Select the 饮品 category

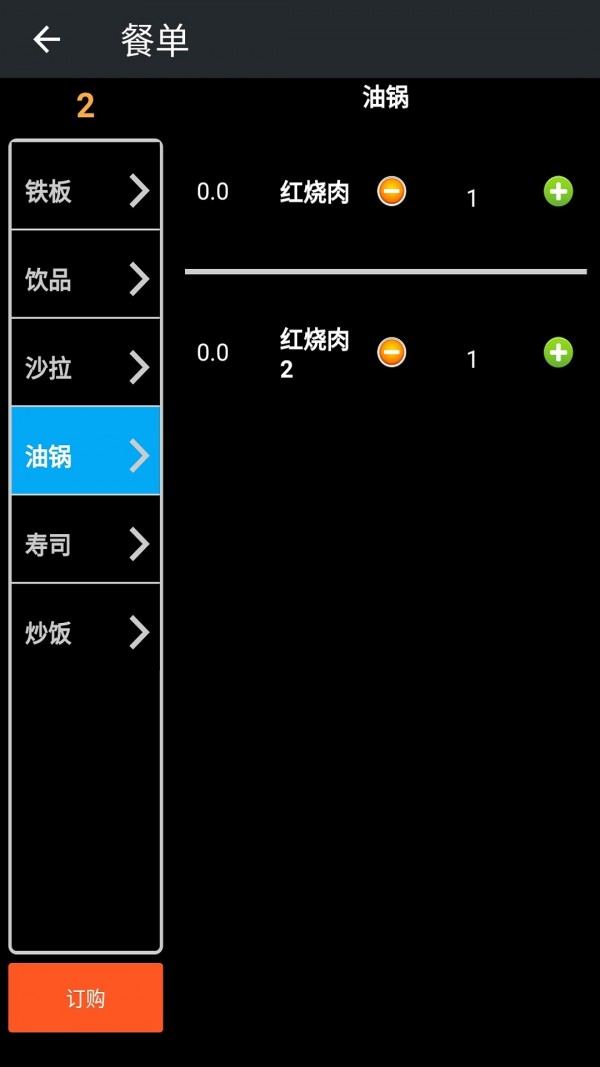click(86, 278)
